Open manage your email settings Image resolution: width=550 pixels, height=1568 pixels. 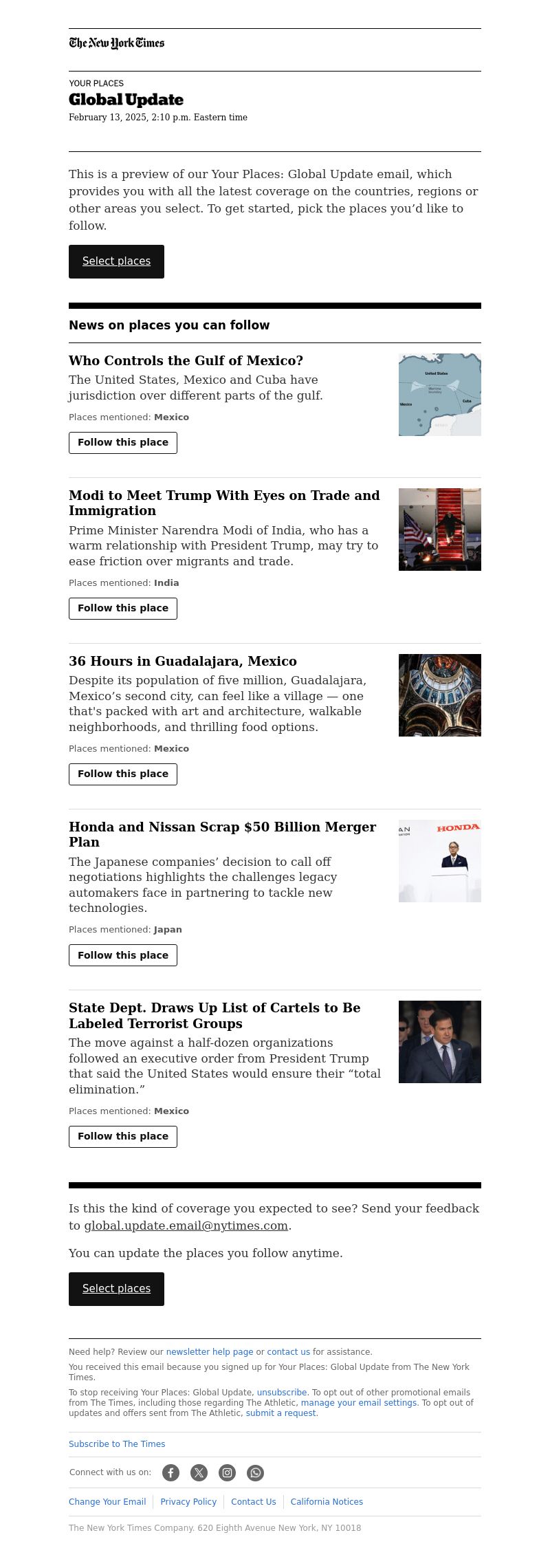click(358, 1403)
